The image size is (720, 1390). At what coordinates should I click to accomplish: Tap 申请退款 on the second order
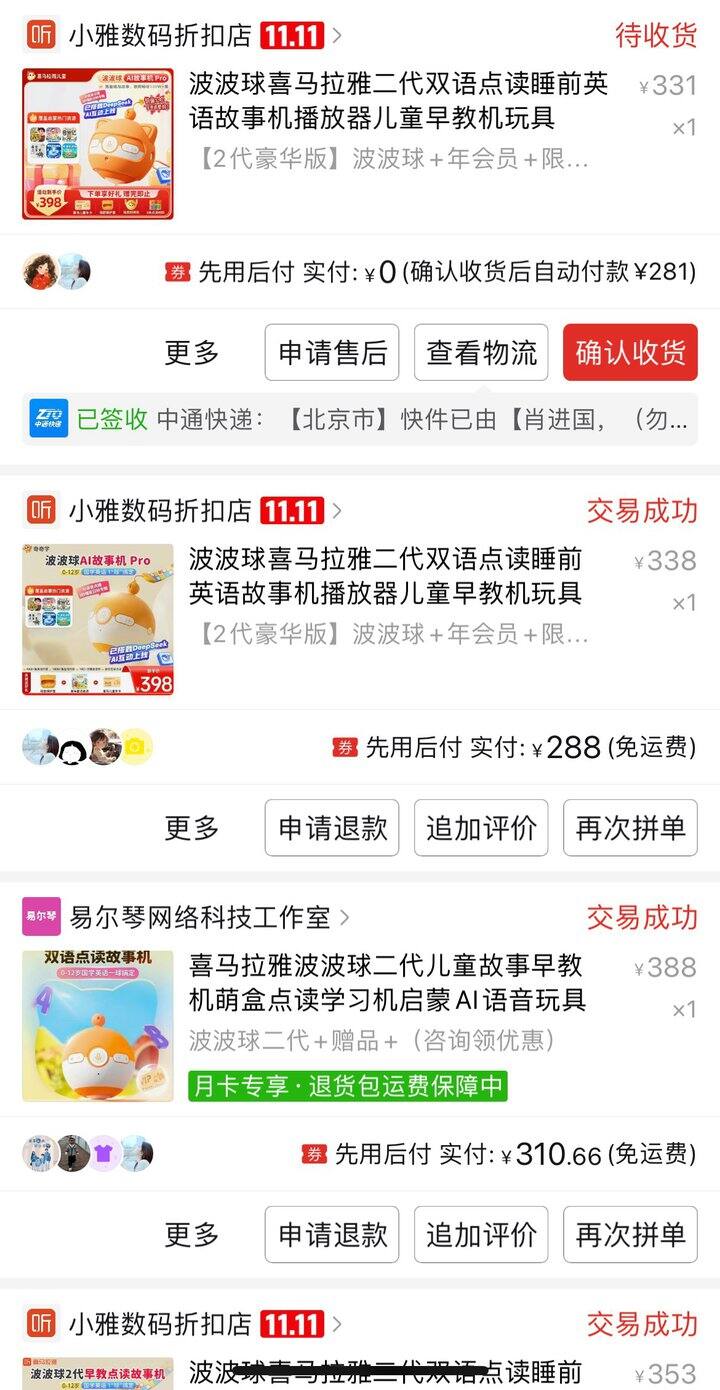[x=332, y=828]
